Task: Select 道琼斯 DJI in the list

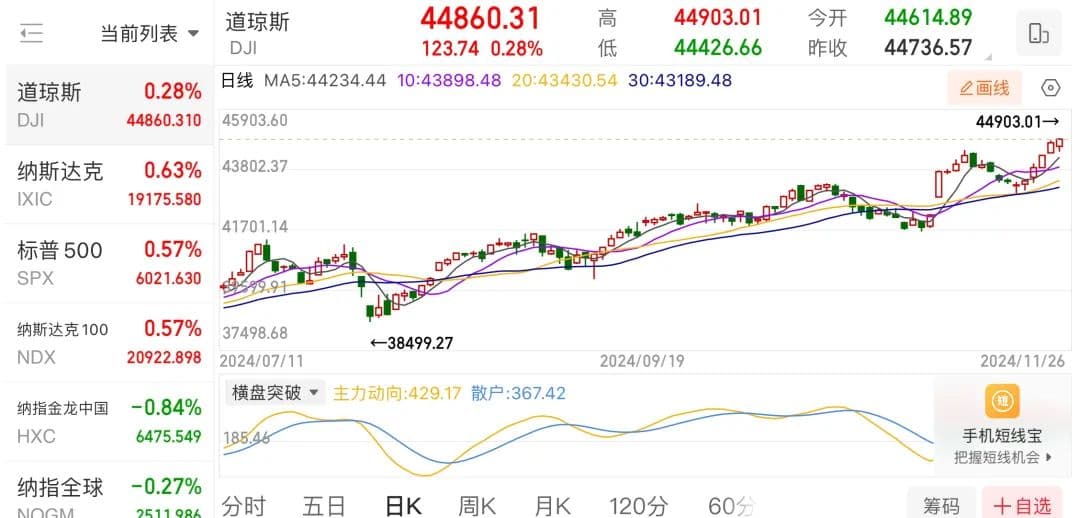Action: pos(108,105)
